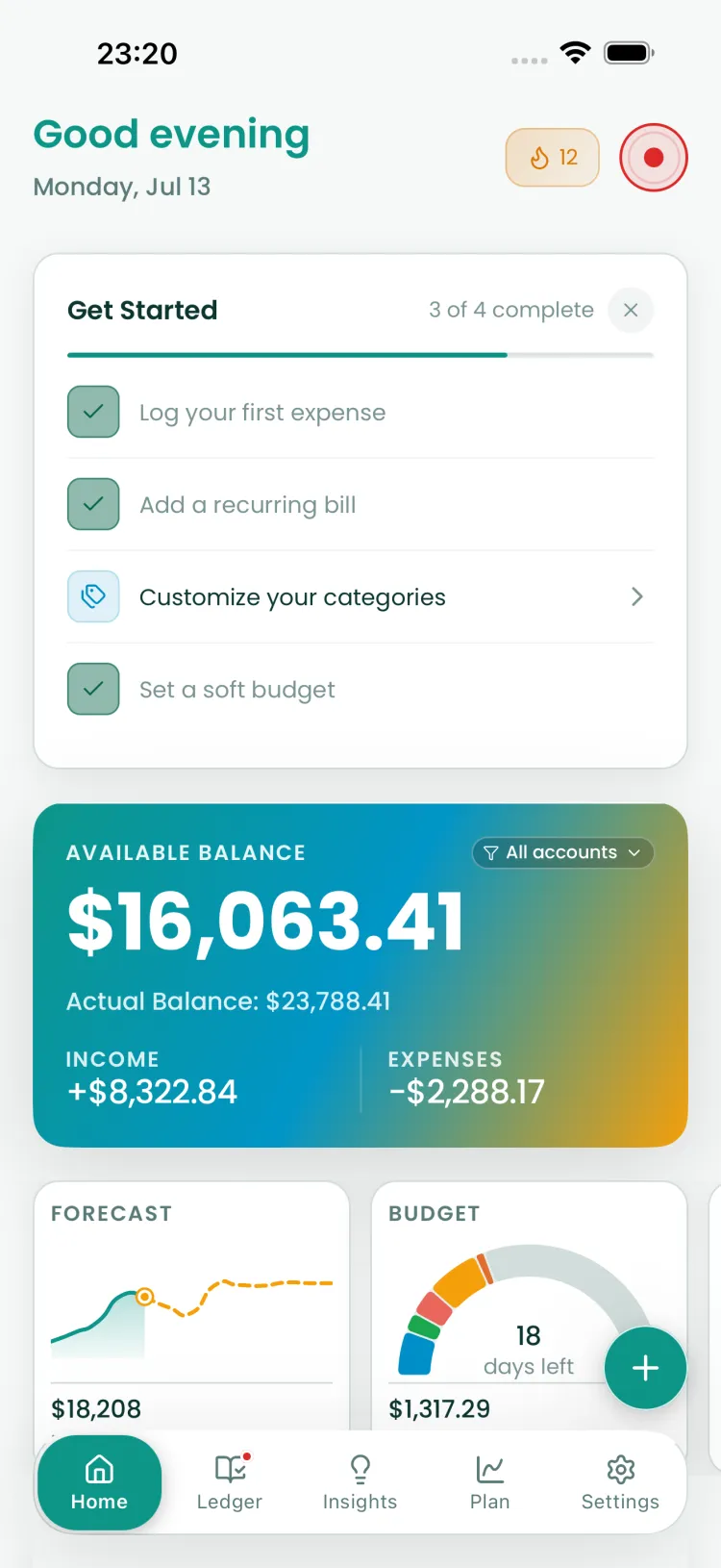Open the Settings tab

tap(620, 1482)
